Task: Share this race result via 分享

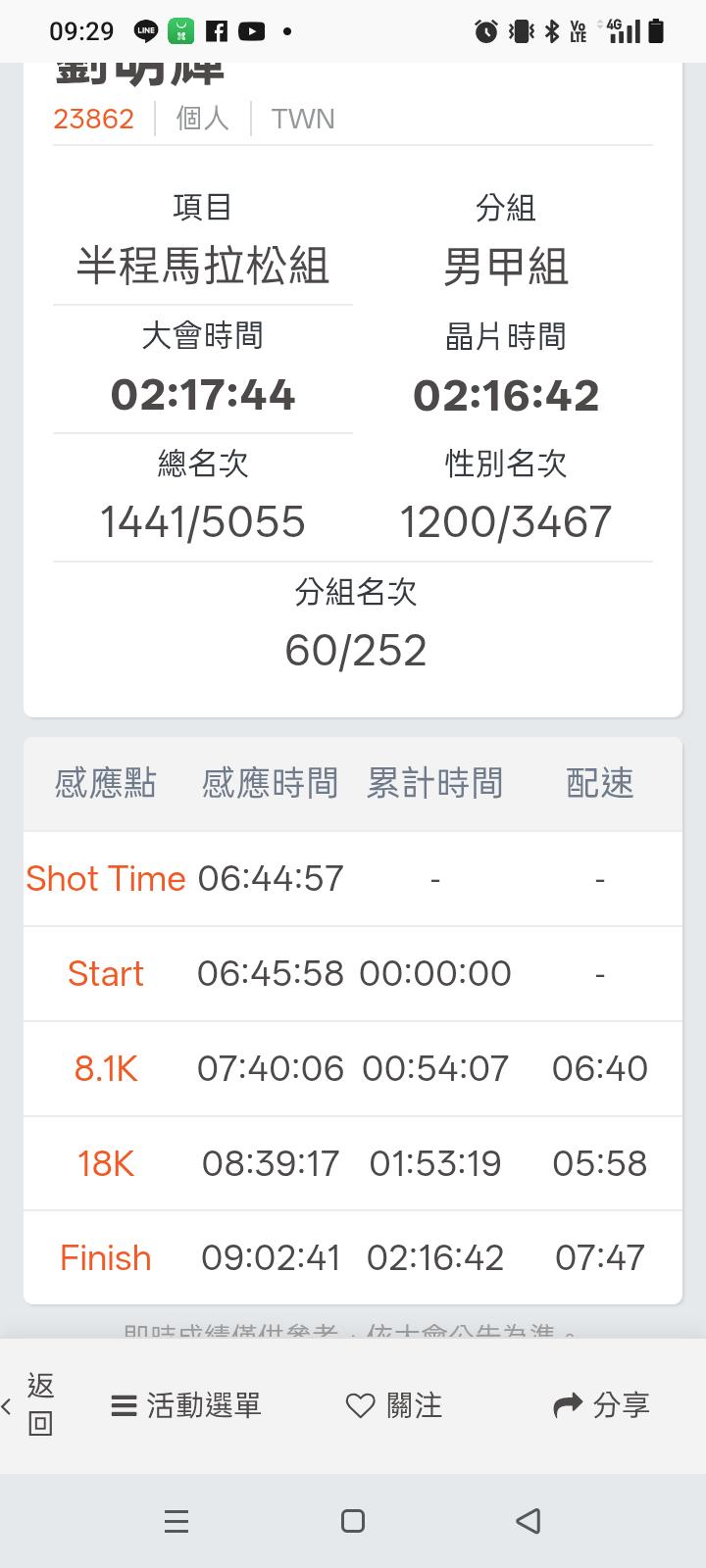Action: point(601,1406)
